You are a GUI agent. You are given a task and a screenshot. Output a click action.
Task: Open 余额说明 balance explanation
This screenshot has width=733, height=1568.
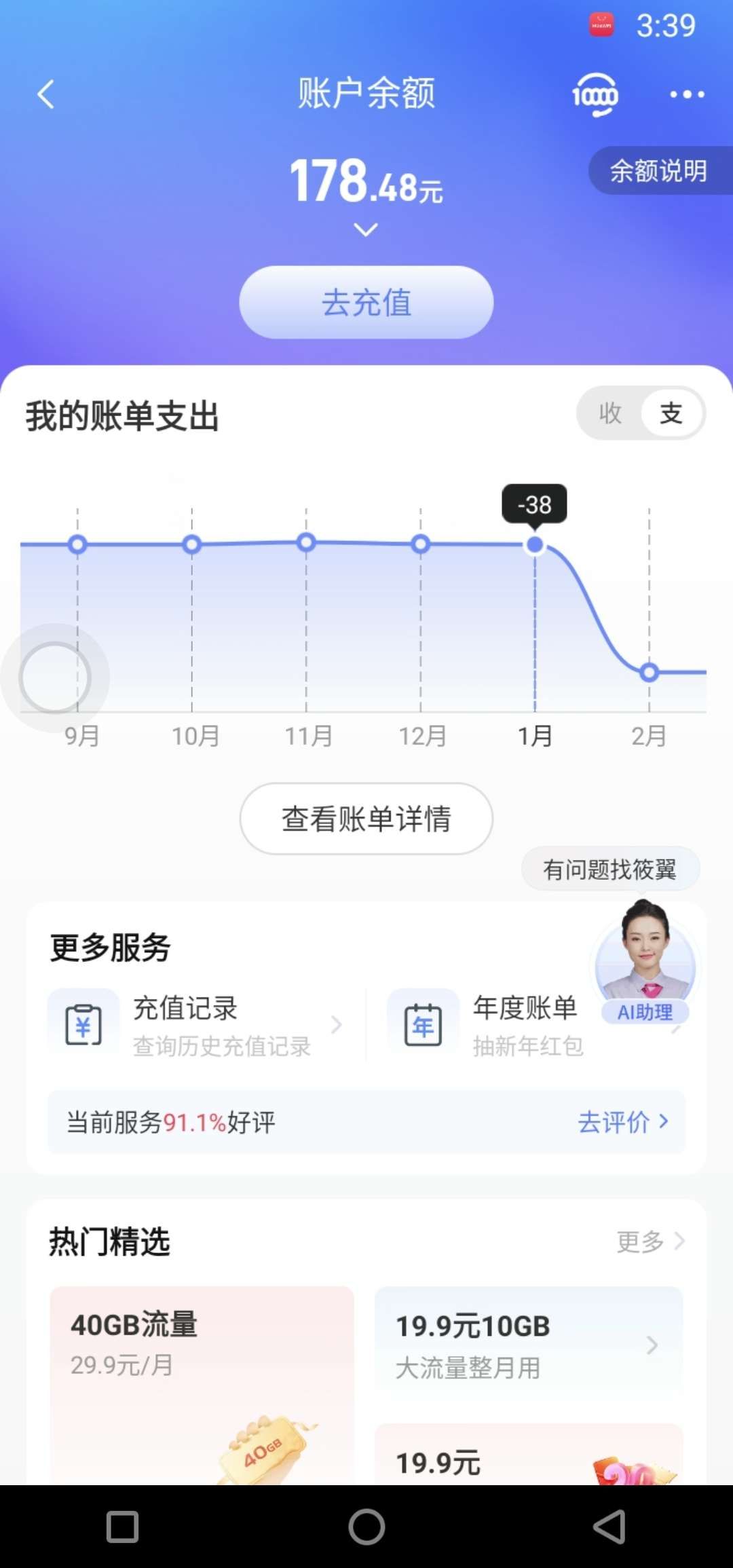click(x=658, y=171)
